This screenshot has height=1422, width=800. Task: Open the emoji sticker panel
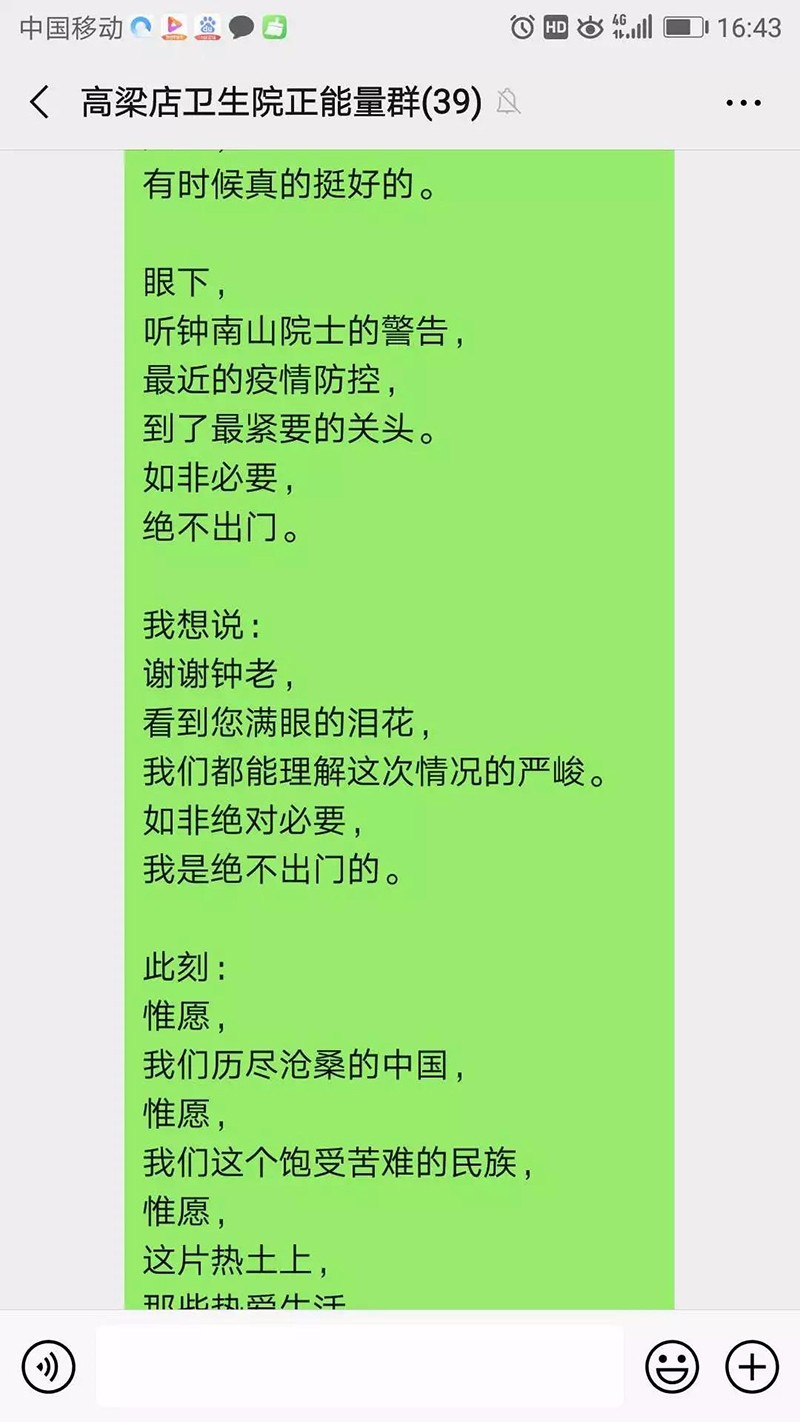tap(671, 1366)
